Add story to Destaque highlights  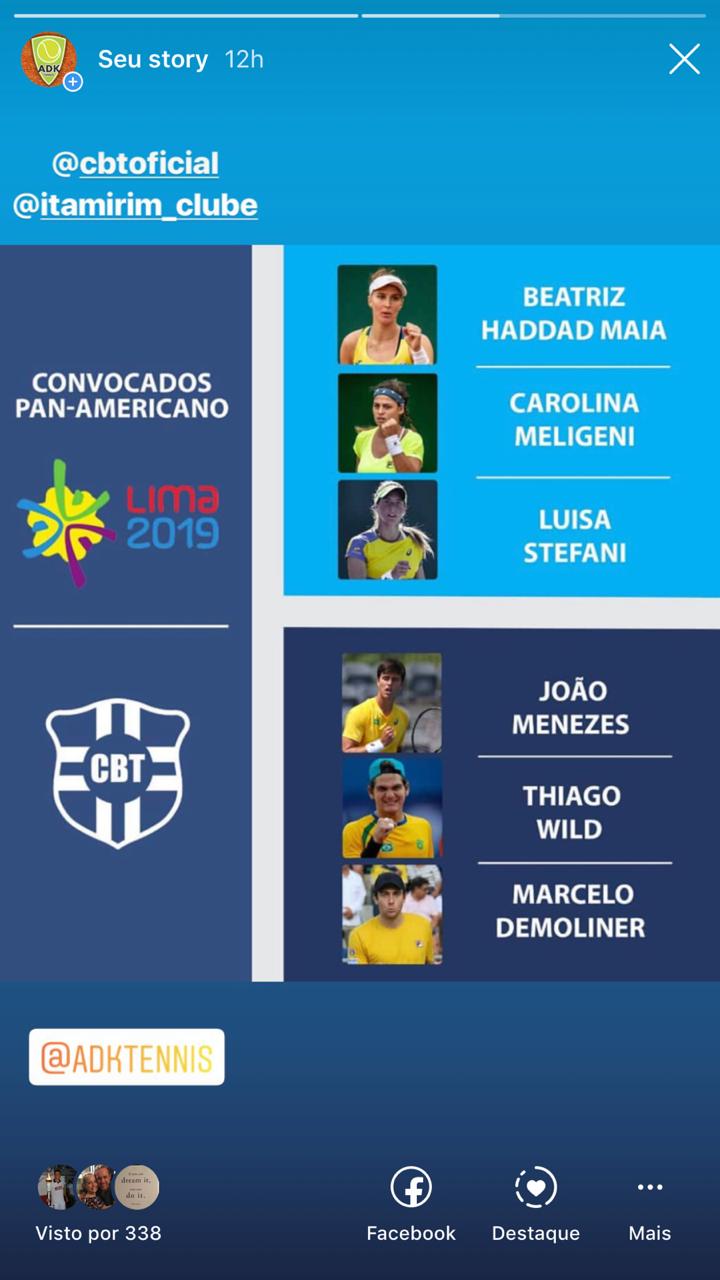tap(536, 1205)
